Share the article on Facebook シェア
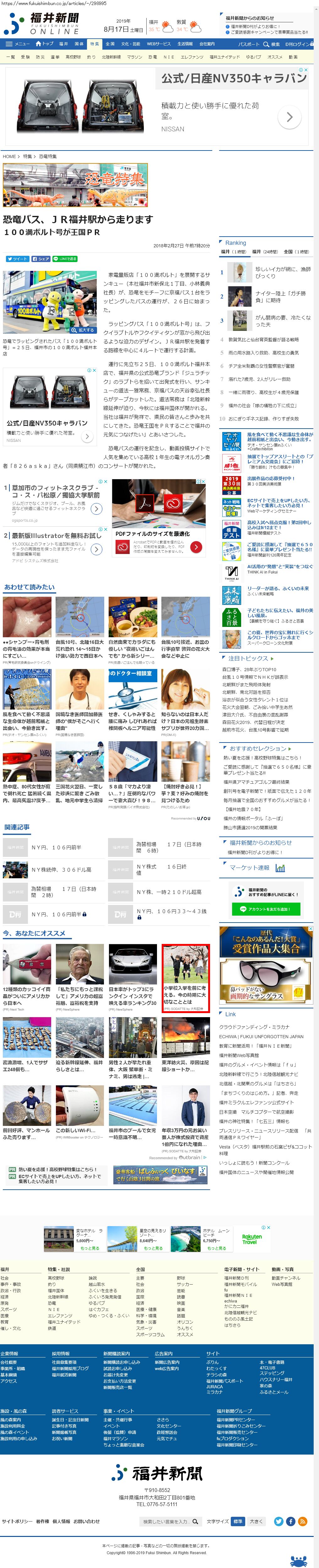Viewport: 319px width, 1568px height. tap(41, 259)
